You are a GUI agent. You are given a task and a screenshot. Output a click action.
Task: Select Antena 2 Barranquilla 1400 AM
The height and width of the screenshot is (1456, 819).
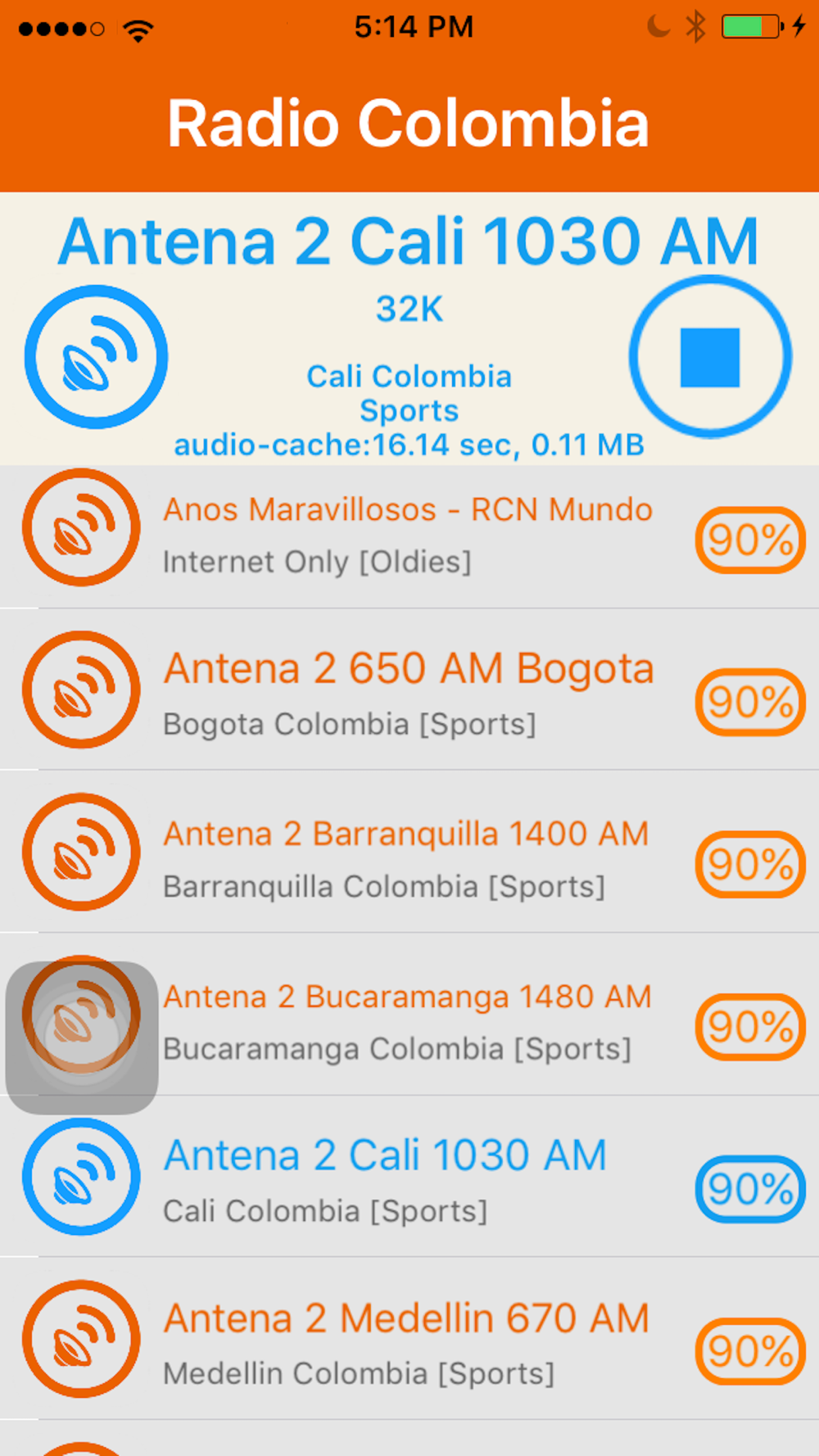409,852
